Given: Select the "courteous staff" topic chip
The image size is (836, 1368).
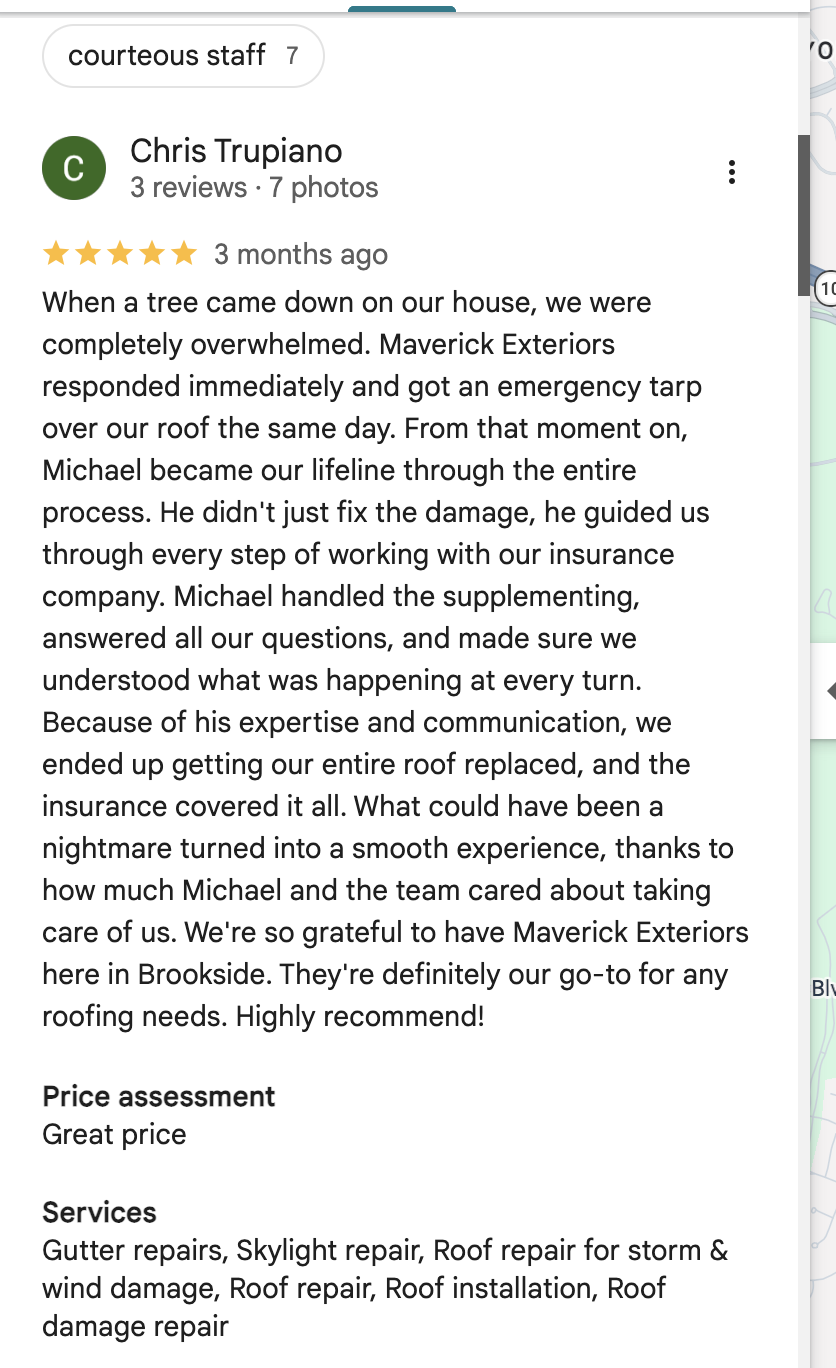Looking at the screenshot, I should click(167, 55).
